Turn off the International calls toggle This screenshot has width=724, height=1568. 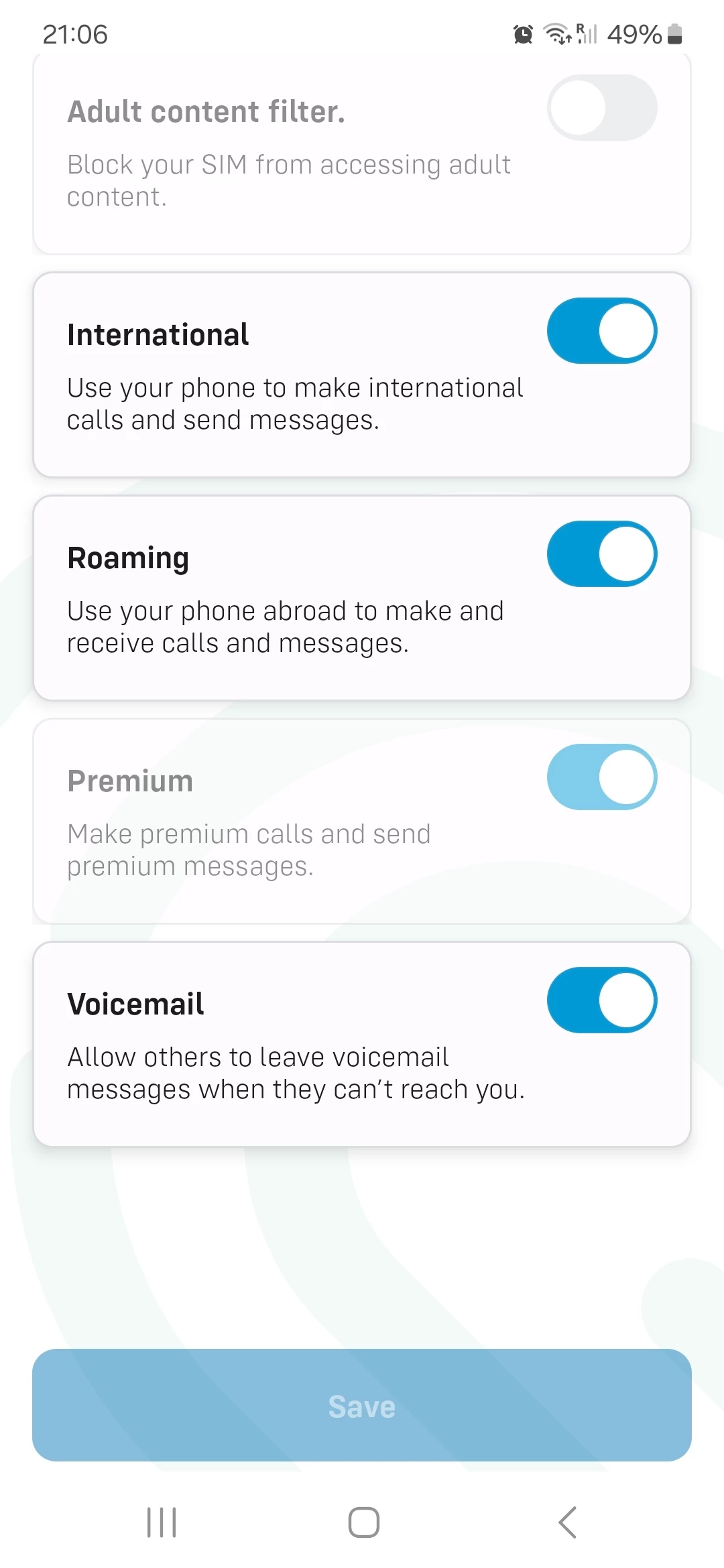pos(601,331)
